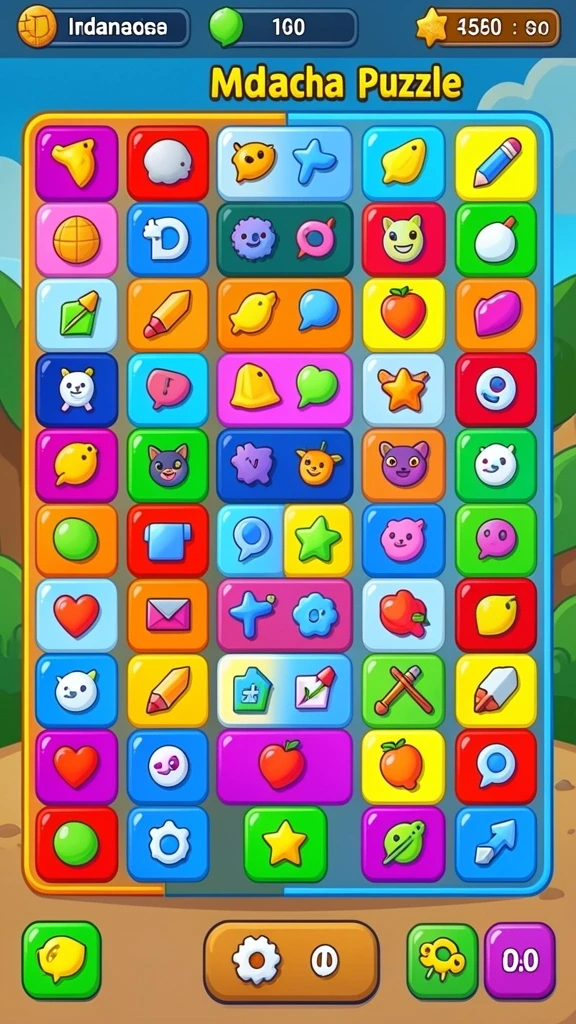Tap the green tile with the yellow star

pyautogui.click(x=285, y=844)
